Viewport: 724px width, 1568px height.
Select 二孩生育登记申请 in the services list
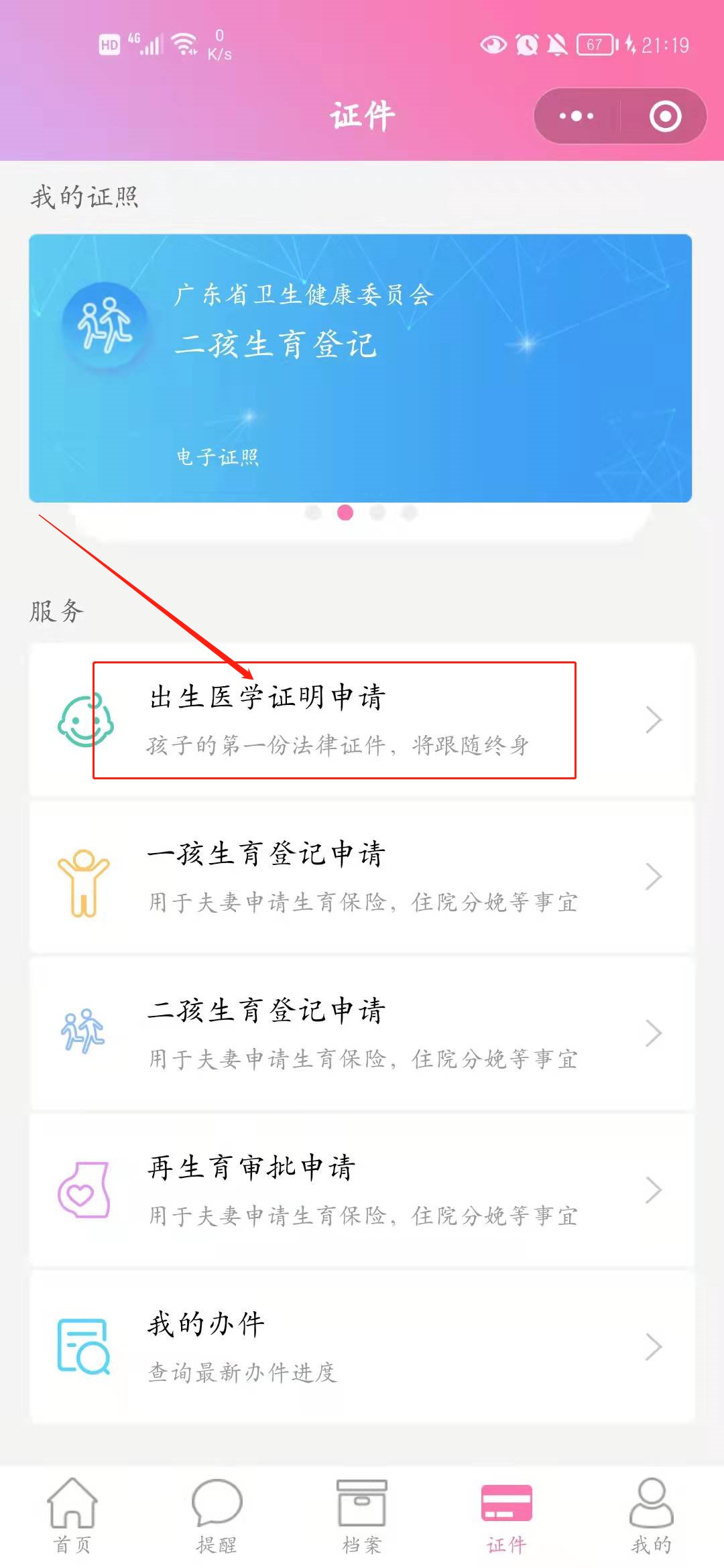click(x=362, y=1033)
